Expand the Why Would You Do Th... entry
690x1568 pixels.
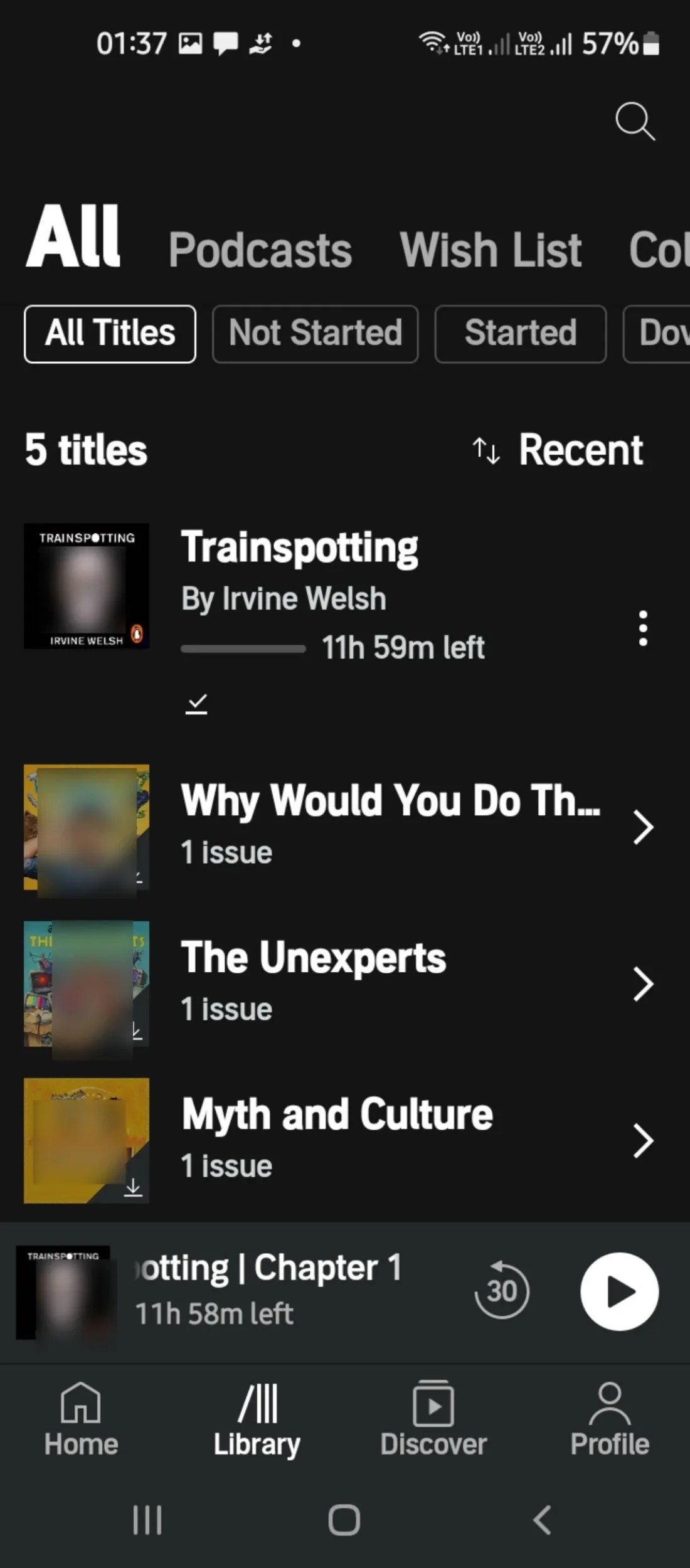tap(644, 827)
